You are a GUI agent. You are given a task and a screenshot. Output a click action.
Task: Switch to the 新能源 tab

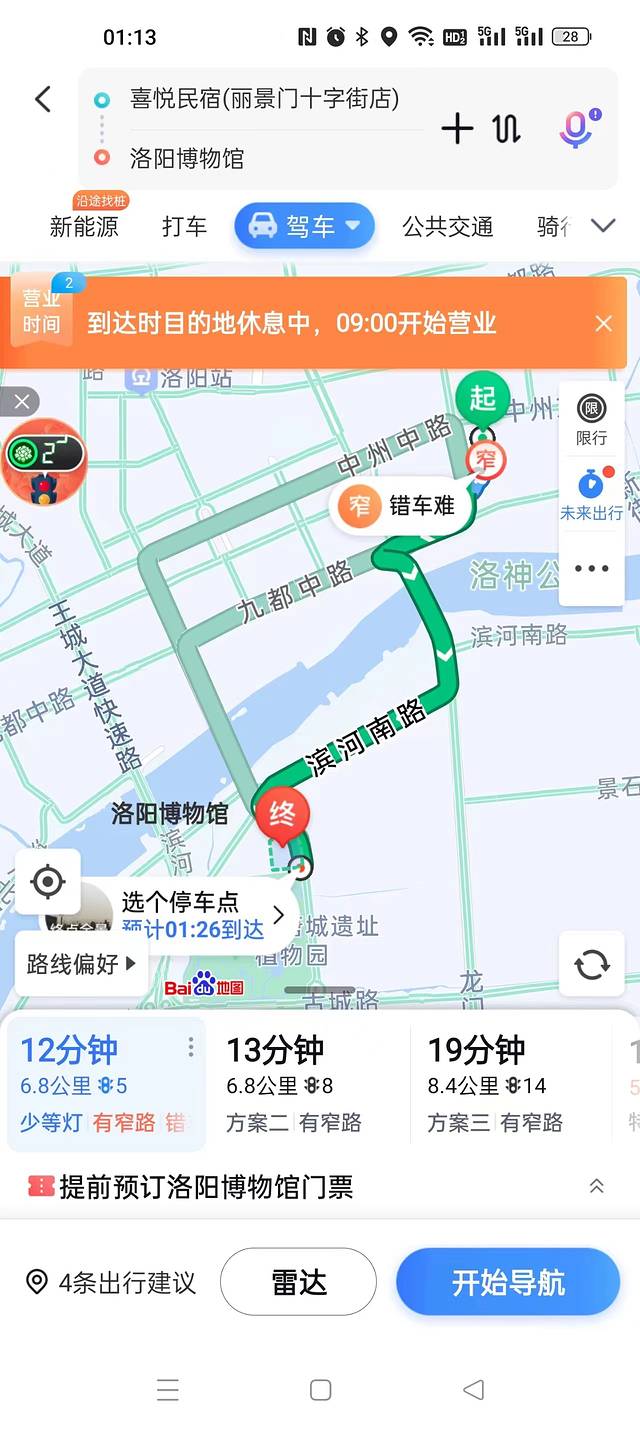84,227
